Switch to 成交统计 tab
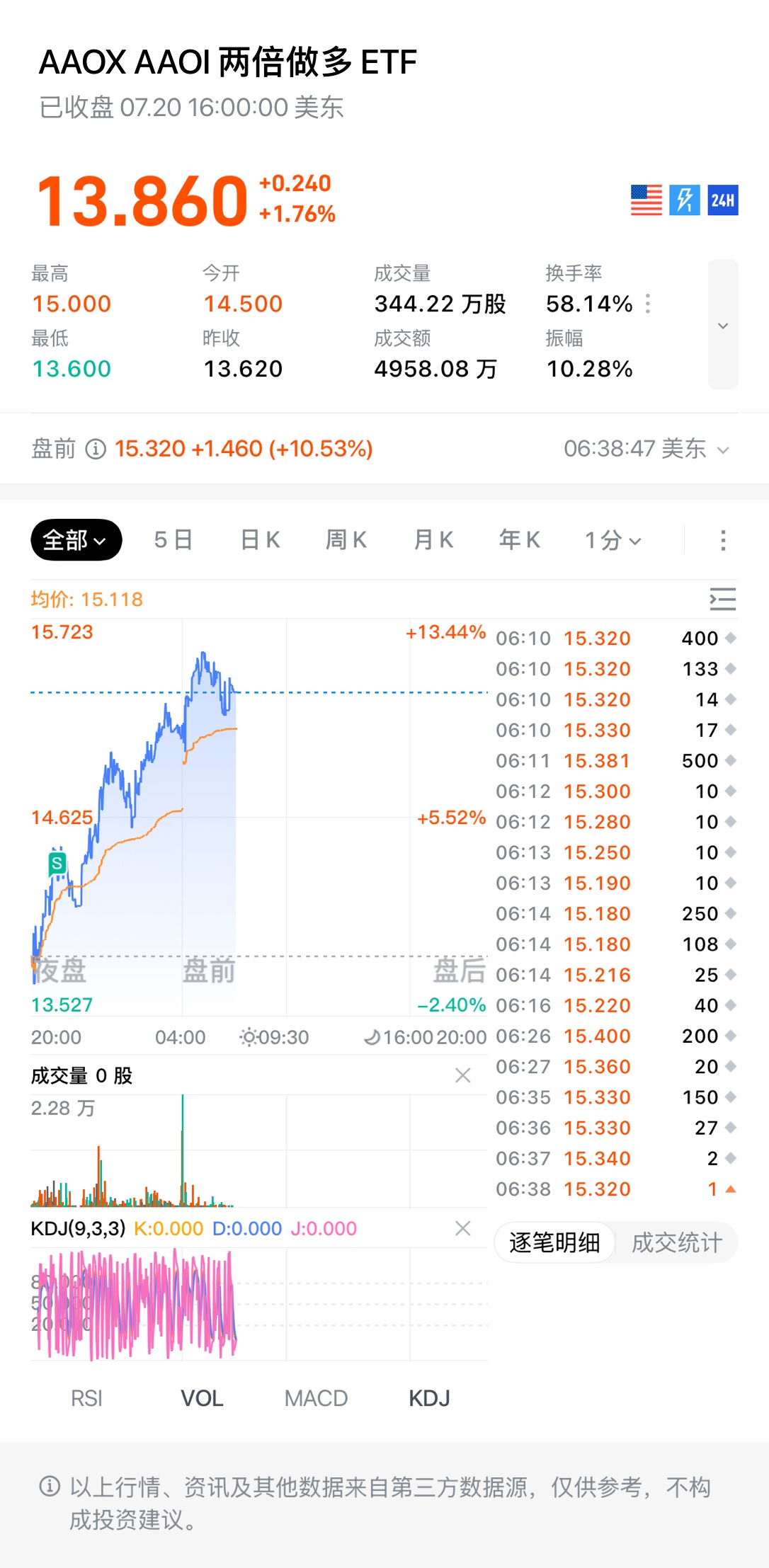 tap(677, 1242)
